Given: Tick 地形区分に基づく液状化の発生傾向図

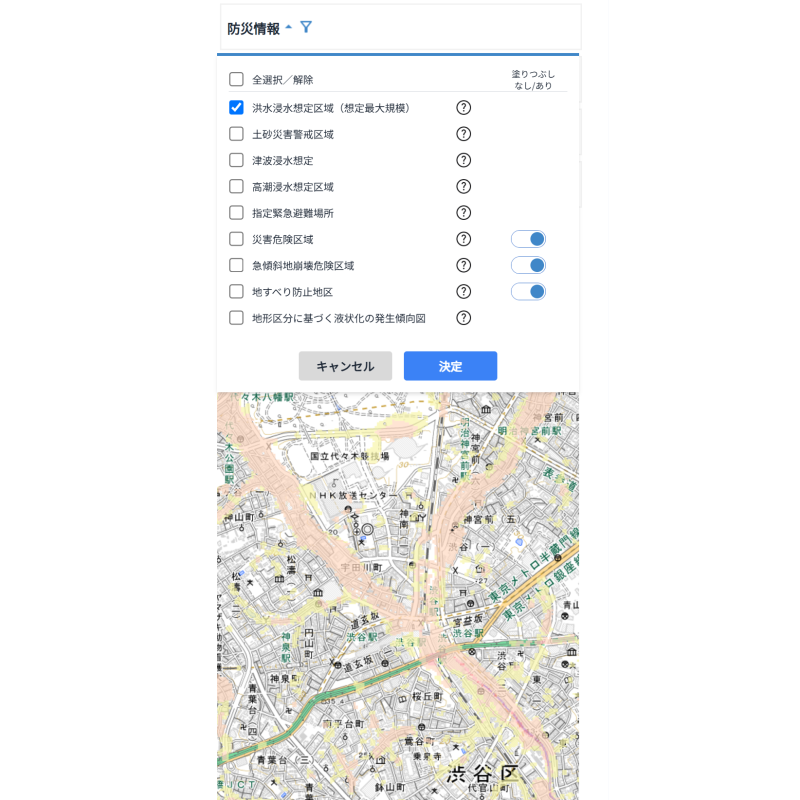Looking at the screenshot, I should tap(236, 318).
